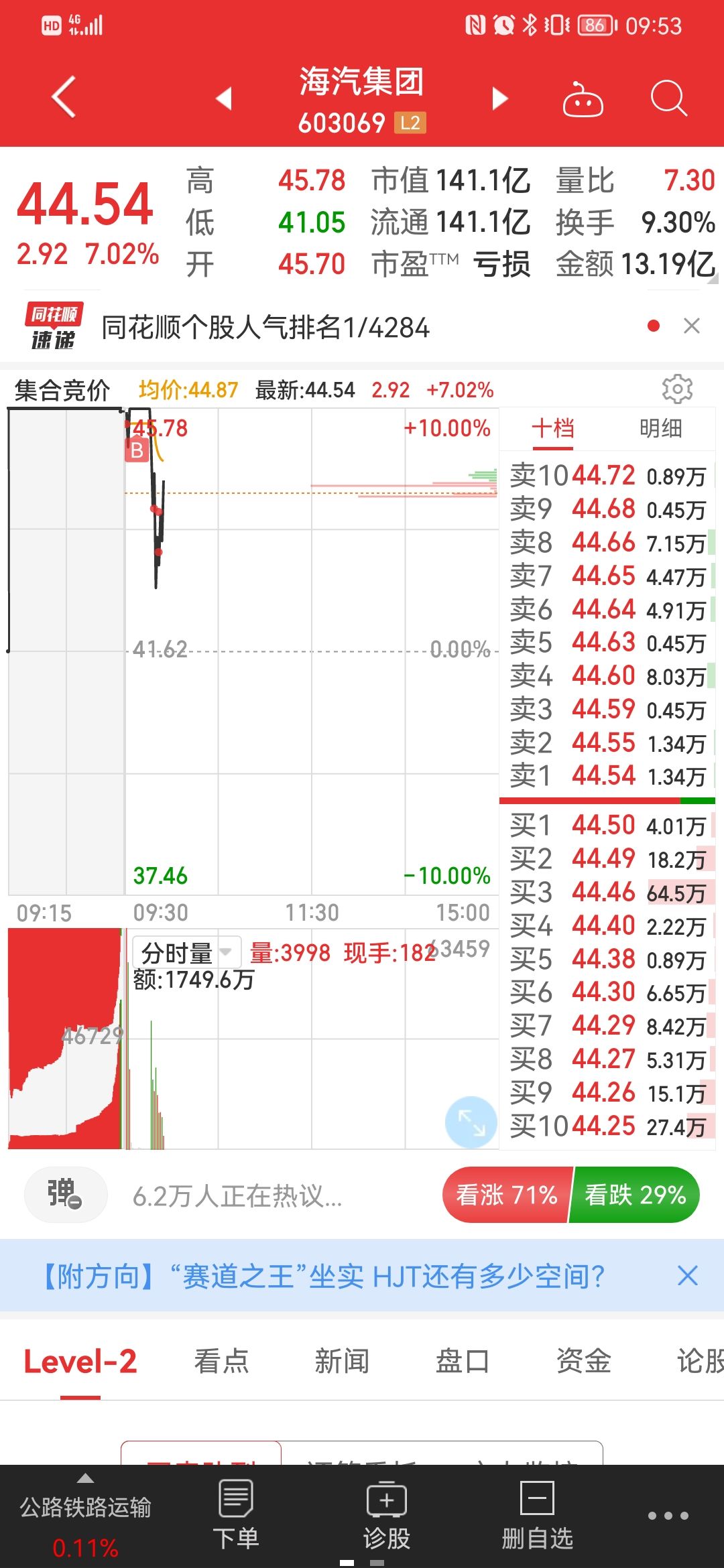This screenshot has height=1568, width=724.
Task: Switch to the previous stock
Action: [224, 99]
